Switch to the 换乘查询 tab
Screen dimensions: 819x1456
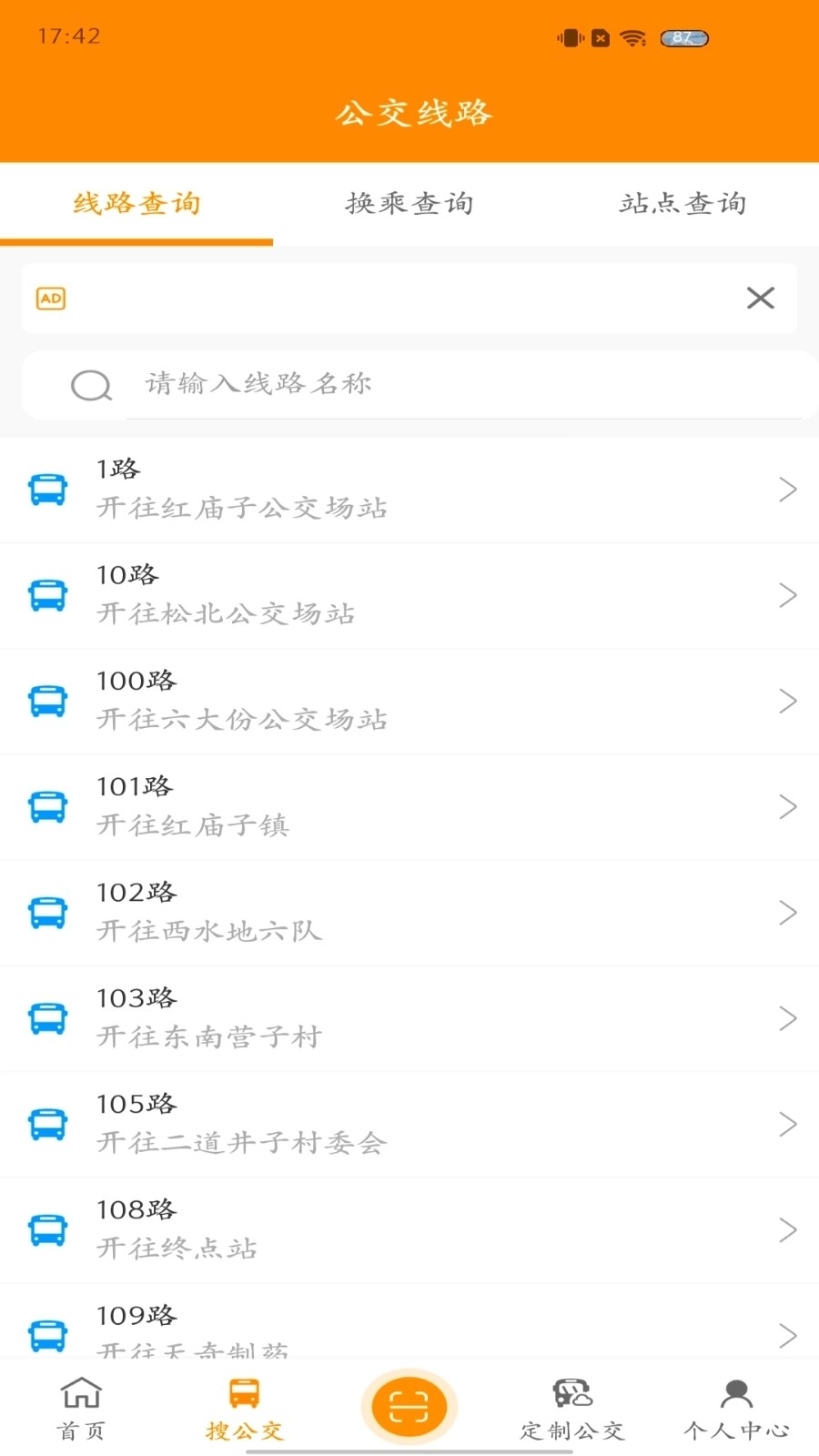[409, 203]
